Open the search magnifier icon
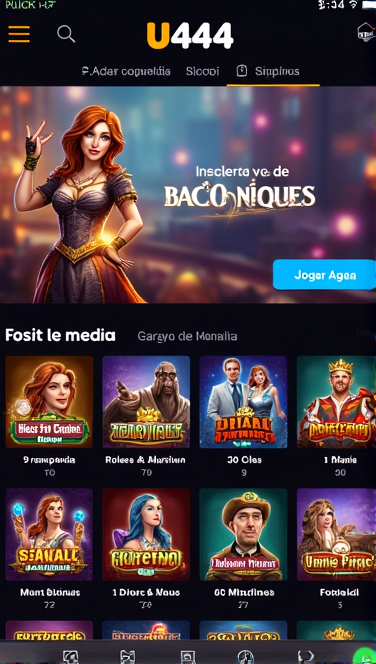This screenshot has height=664, width=376. (66, 33)
